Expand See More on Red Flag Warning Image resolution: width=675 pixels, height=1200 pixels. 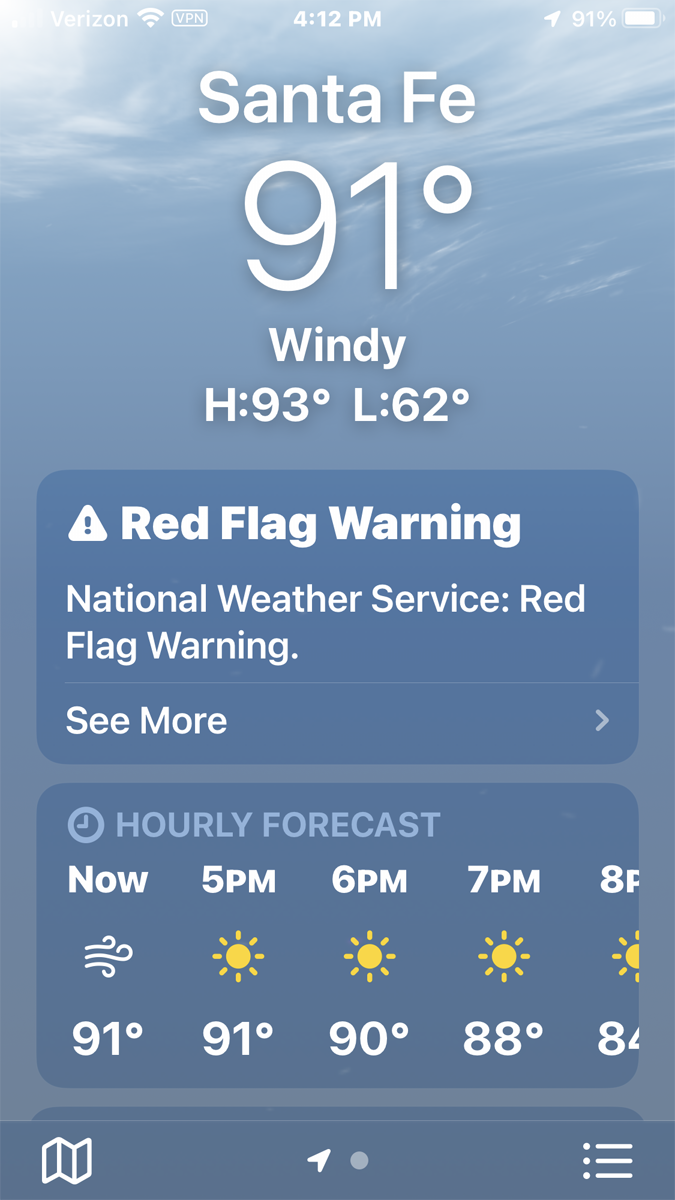click(x=338, y=721)
